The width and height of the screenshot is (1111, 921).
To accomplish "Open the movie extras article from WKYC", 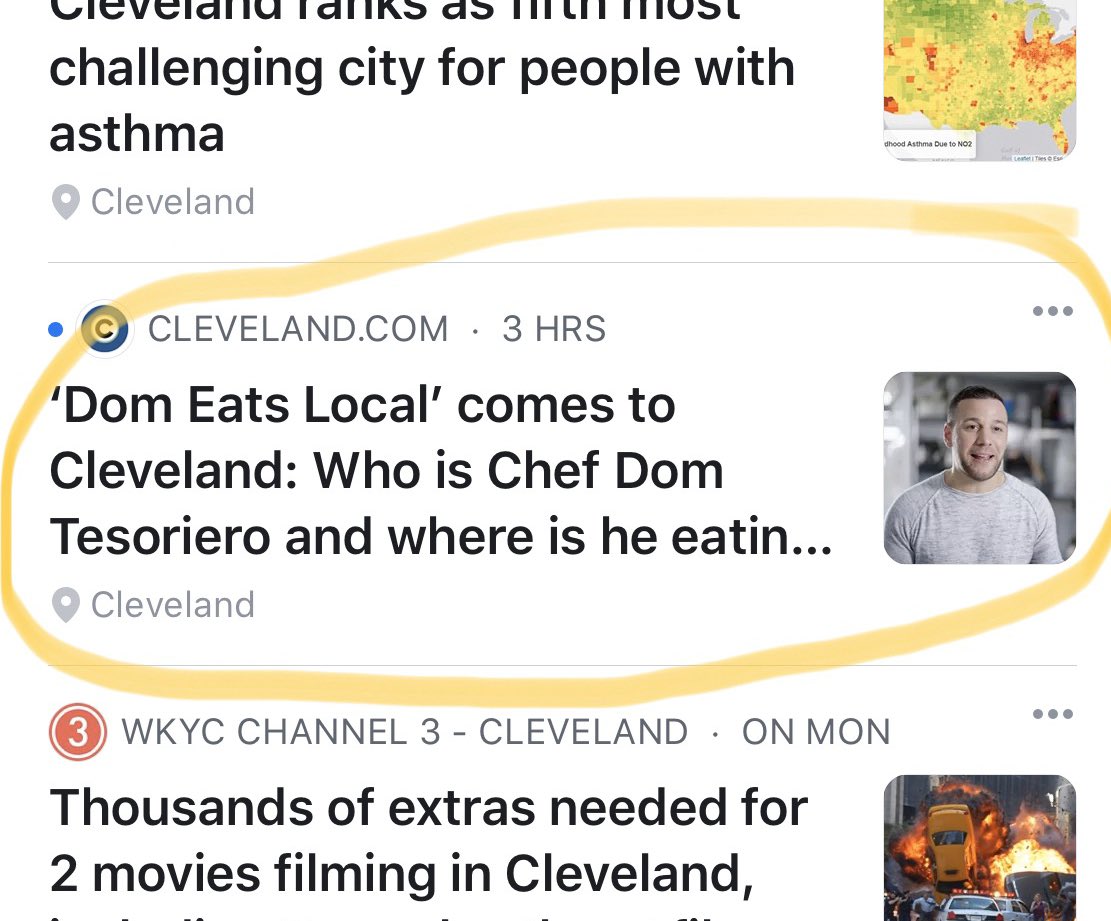I will [x=429, y=850].
